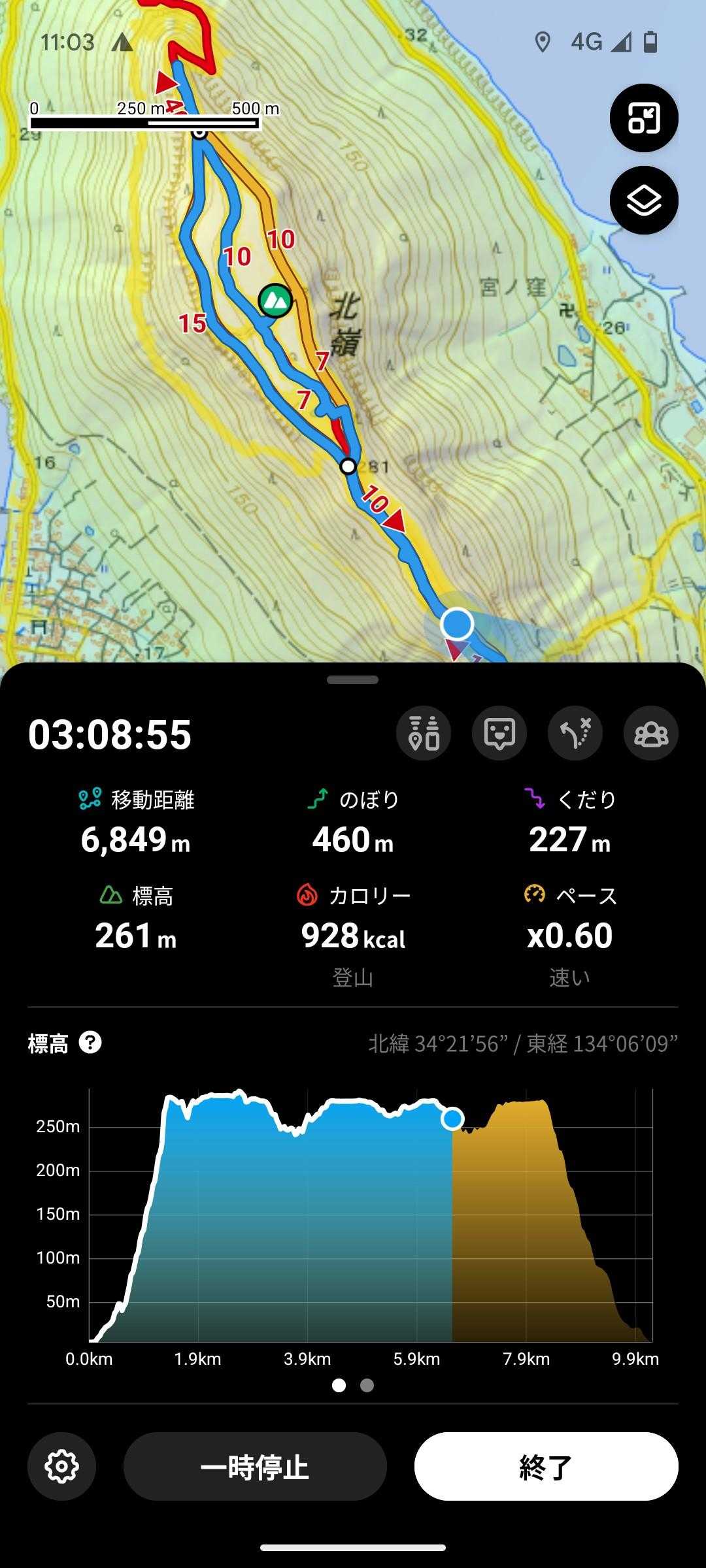Open help for 標高 chart

pos(90,1042)
